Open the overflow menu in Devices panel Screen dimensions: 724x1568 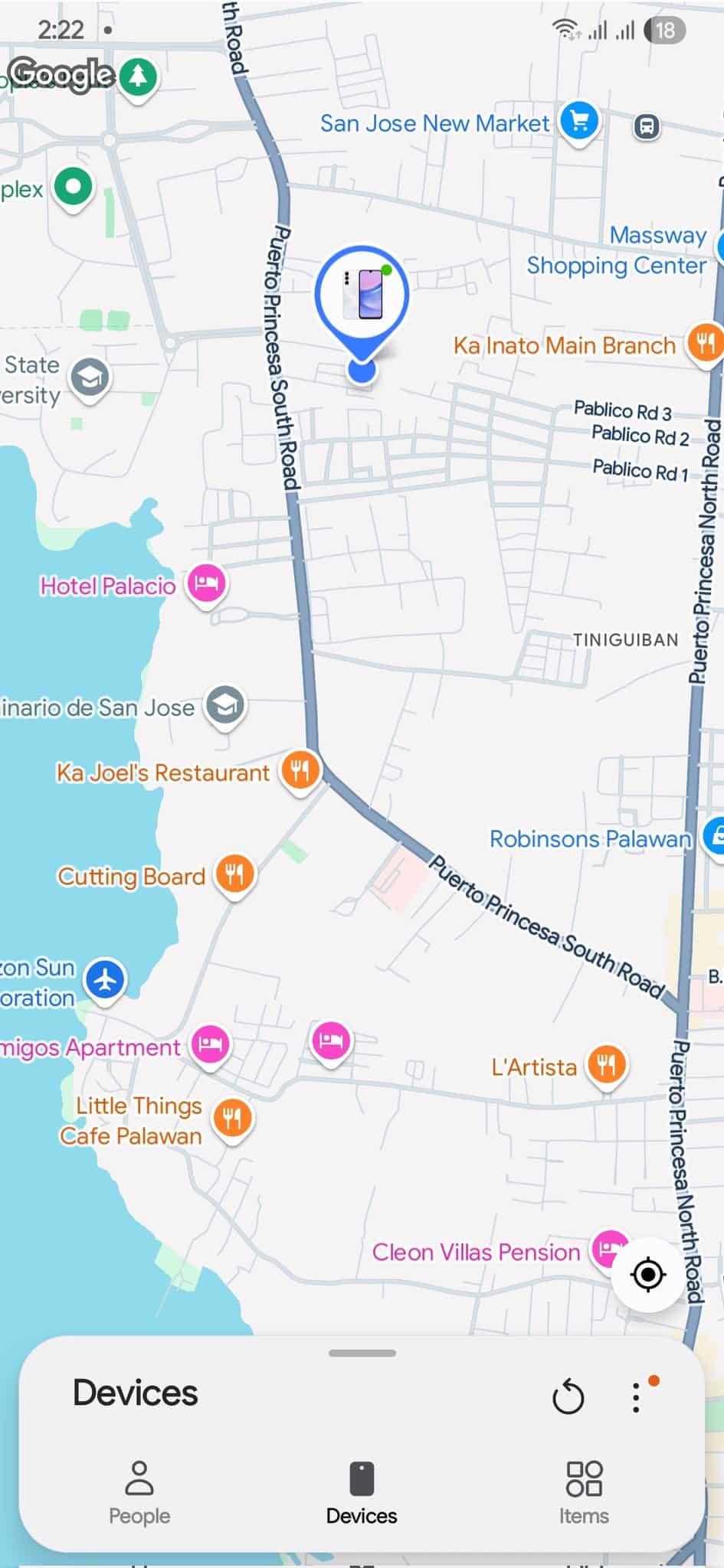tap(636, 1397)
